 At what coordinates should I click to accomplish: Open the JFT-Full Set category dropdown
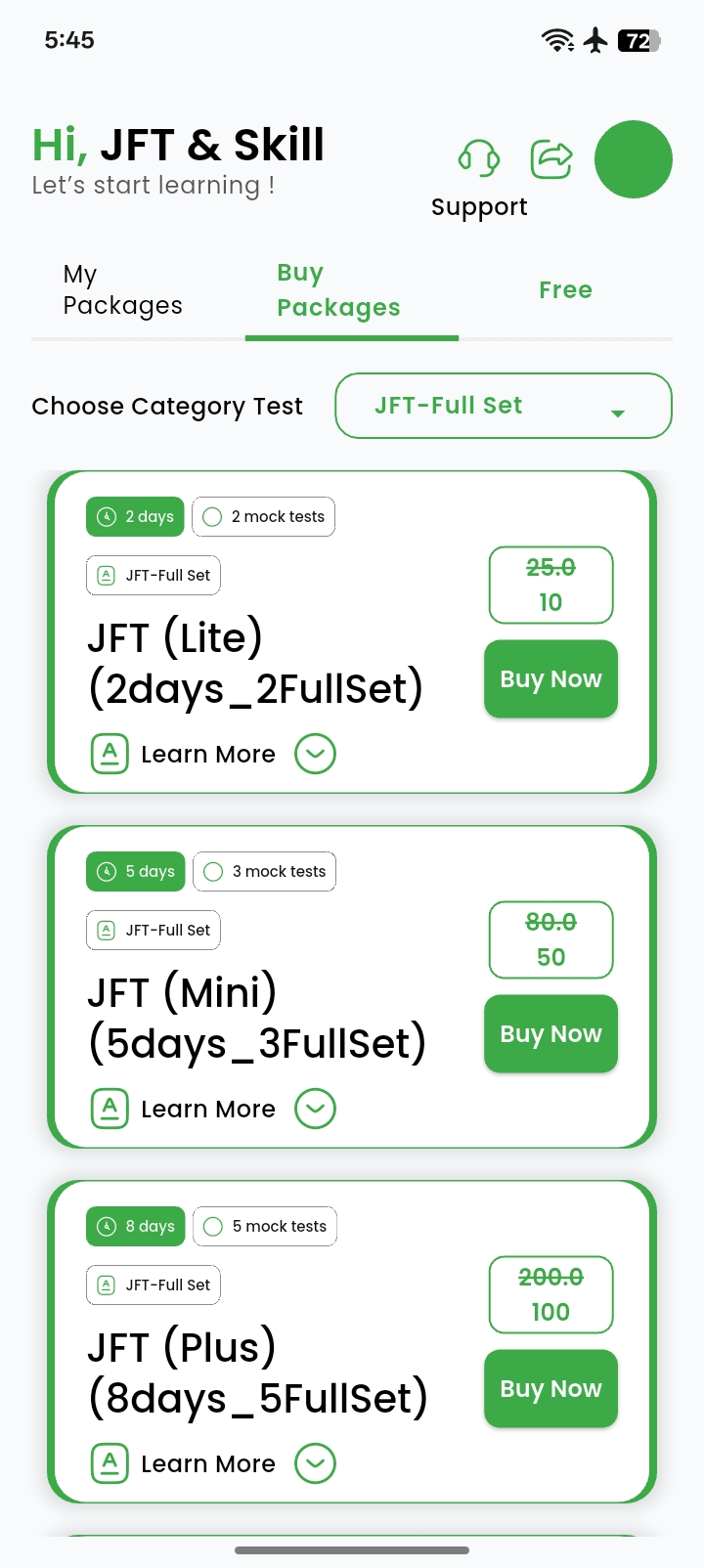tap(504, 406)
